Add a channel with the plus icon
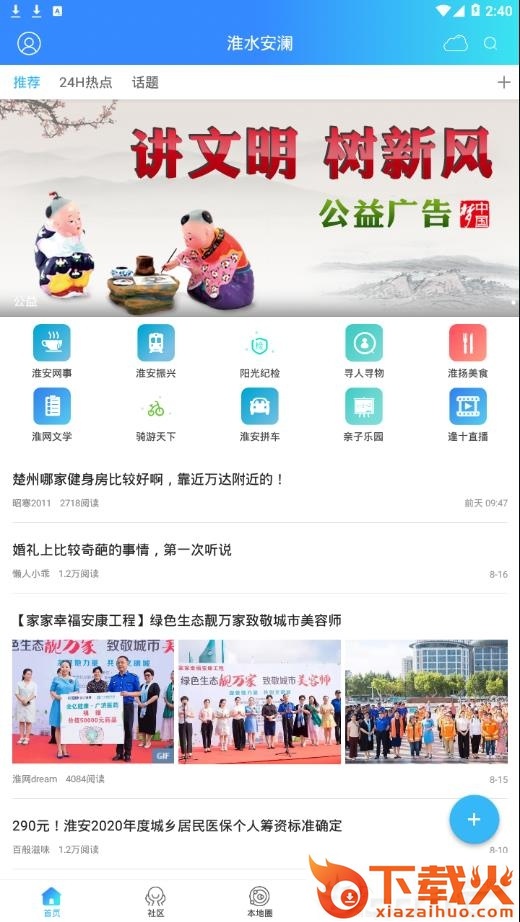Screen dimensions: 520x922 pyautogui.click(x=504, y=82)
